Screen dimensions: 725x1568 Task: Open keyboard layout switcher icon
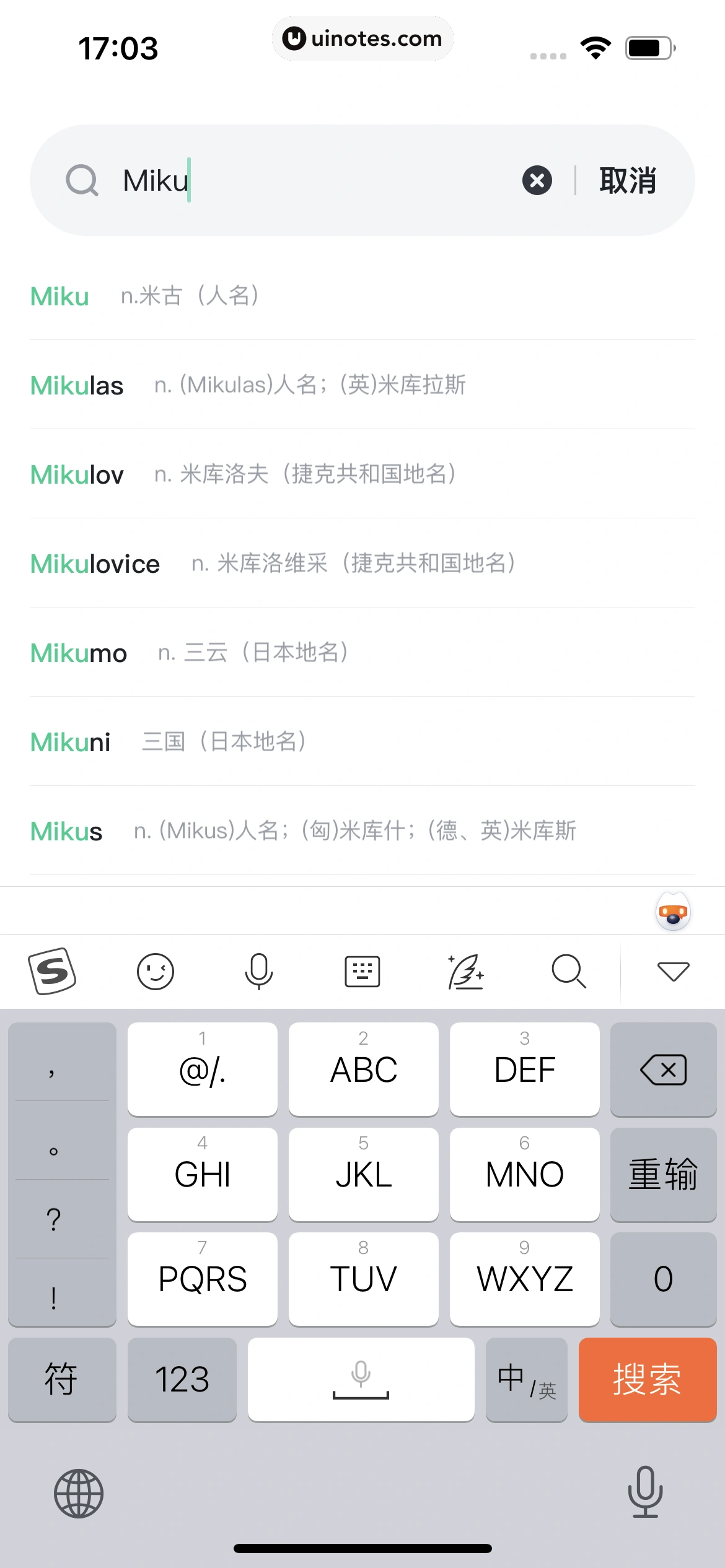[362, 971]
